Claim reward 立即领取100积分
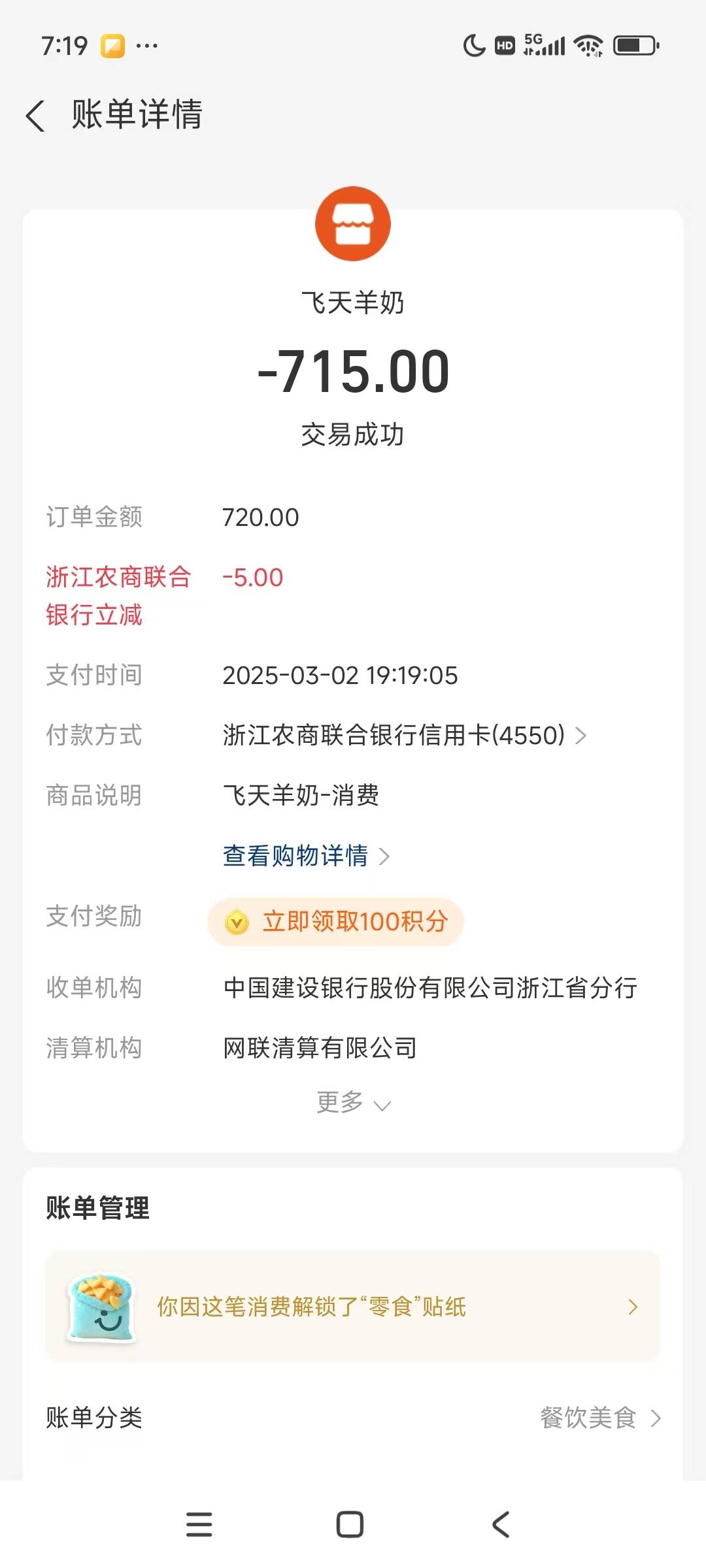The height and width of the screenshot is (1568, 706). point(336,921)
